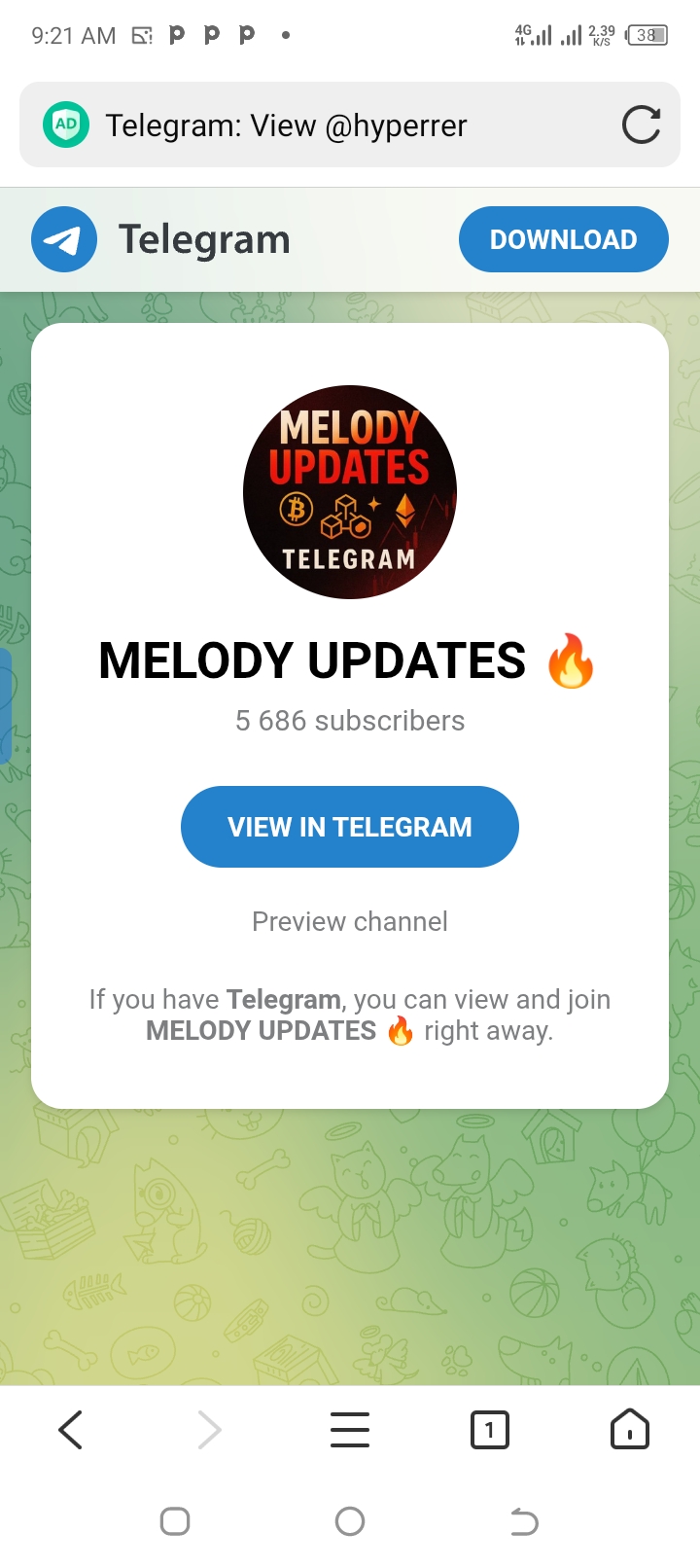Open the Preview channel link
Screen dimensions: 700x1568
click(349, 921)
